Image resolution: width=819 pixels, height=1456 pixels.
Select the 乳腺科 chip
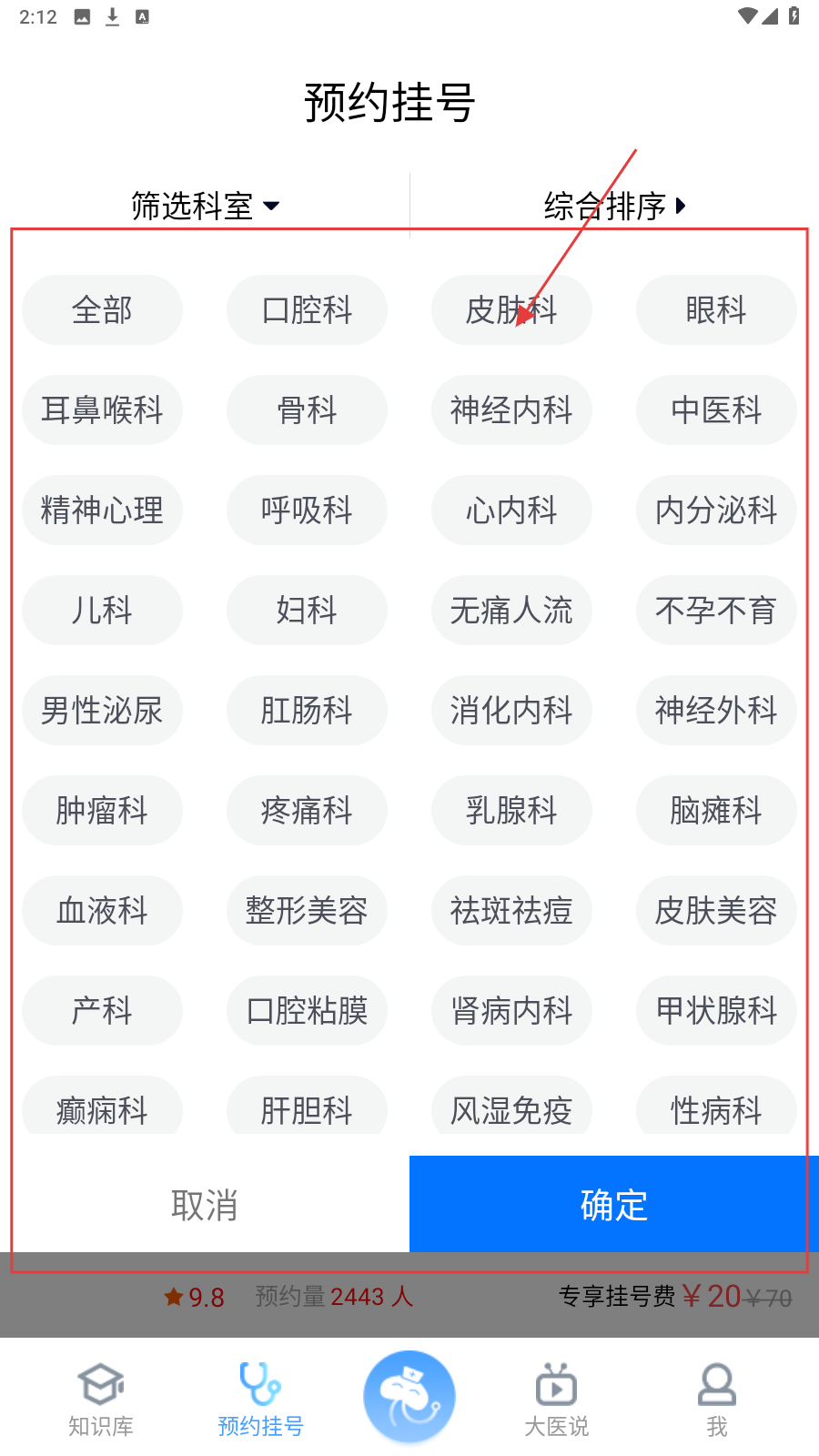click(511, 811)
